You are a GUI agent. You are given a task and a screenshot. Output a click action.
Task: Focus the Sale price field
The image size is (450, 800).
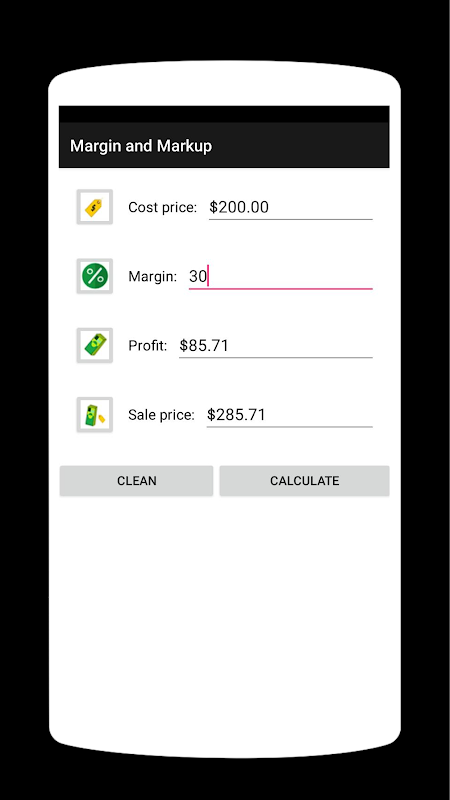289,415
